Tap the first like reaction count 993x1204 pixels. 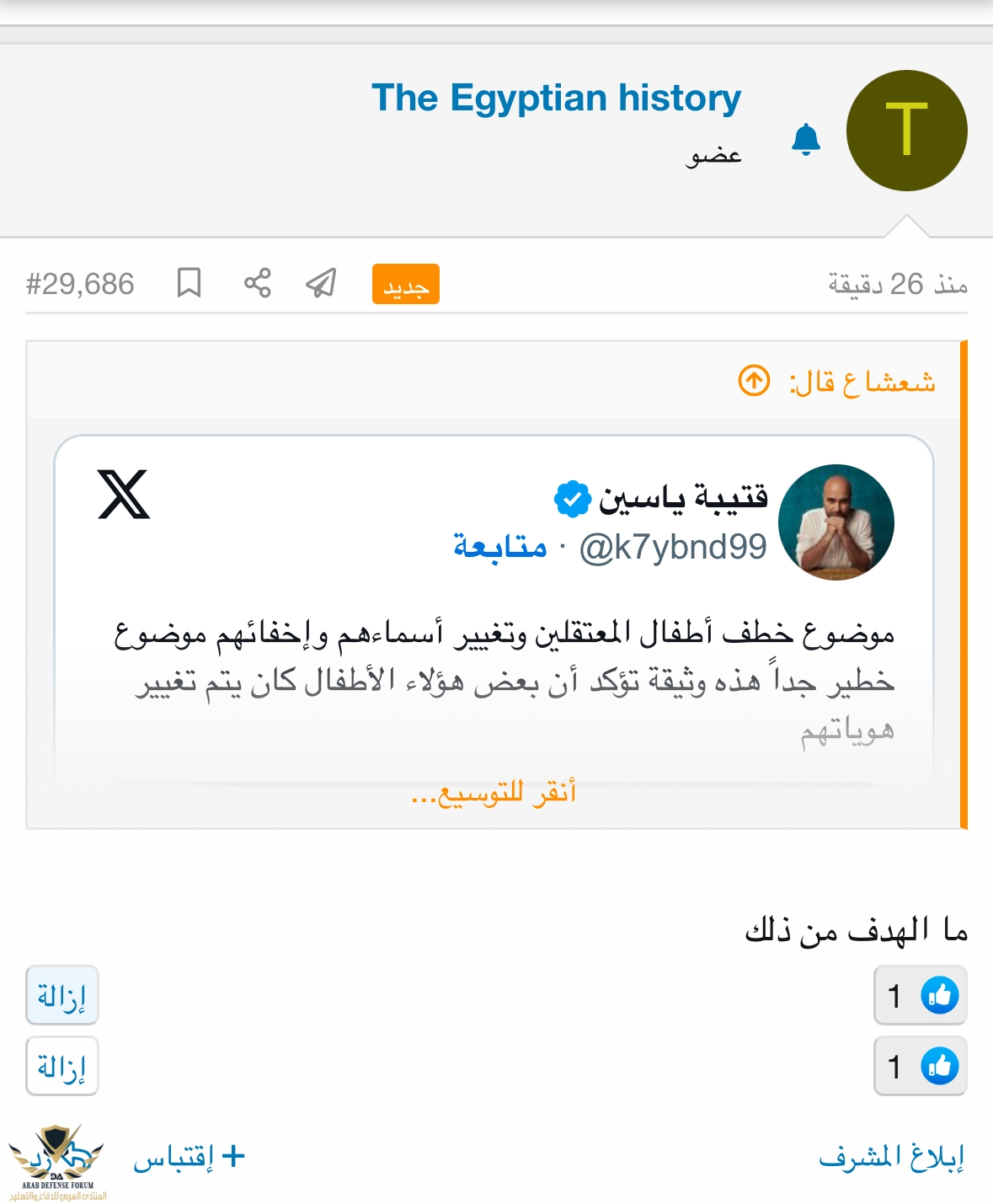pyautogui.click(x=920, y=996)
